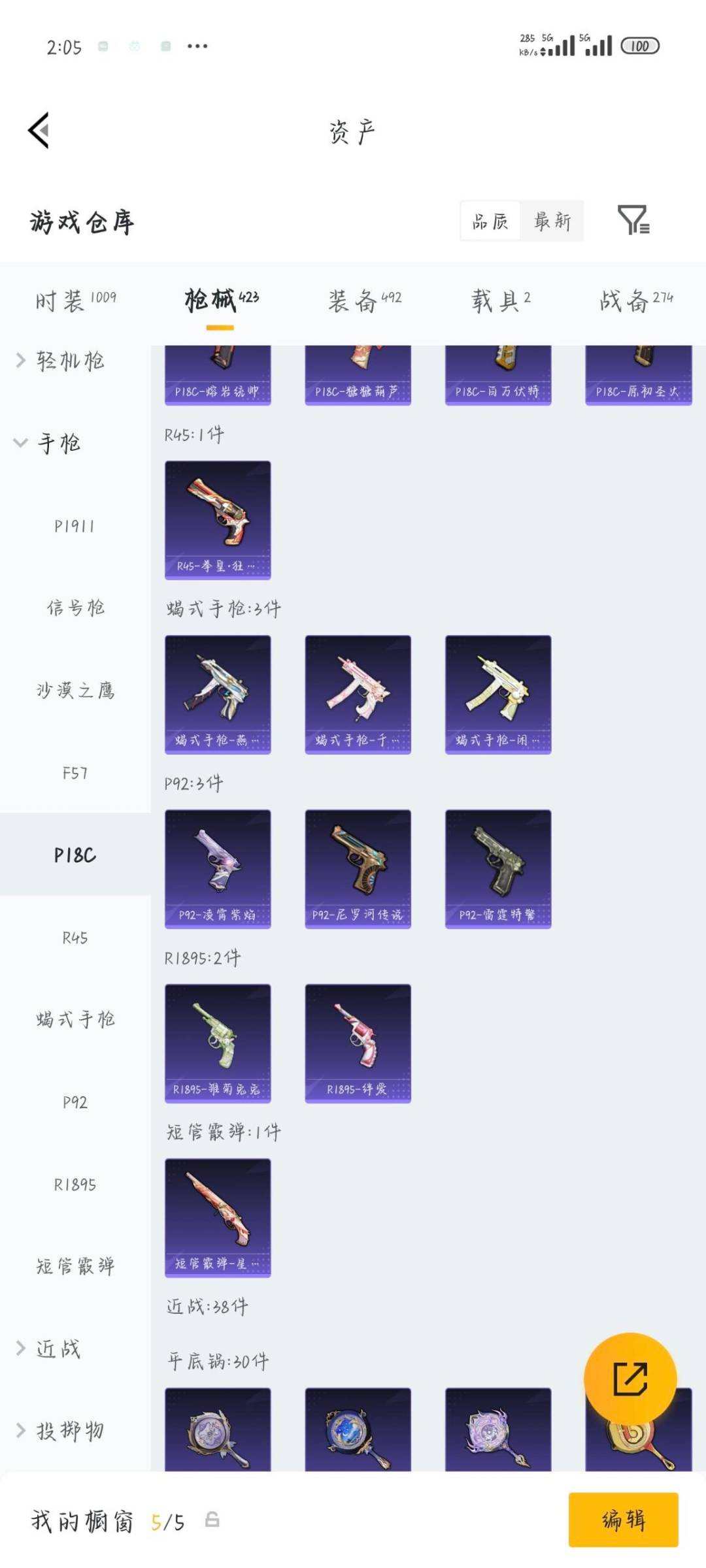
Task: Select R1895 in the sidebar list
Action: pyautogui.click(x=74, y=1183)
